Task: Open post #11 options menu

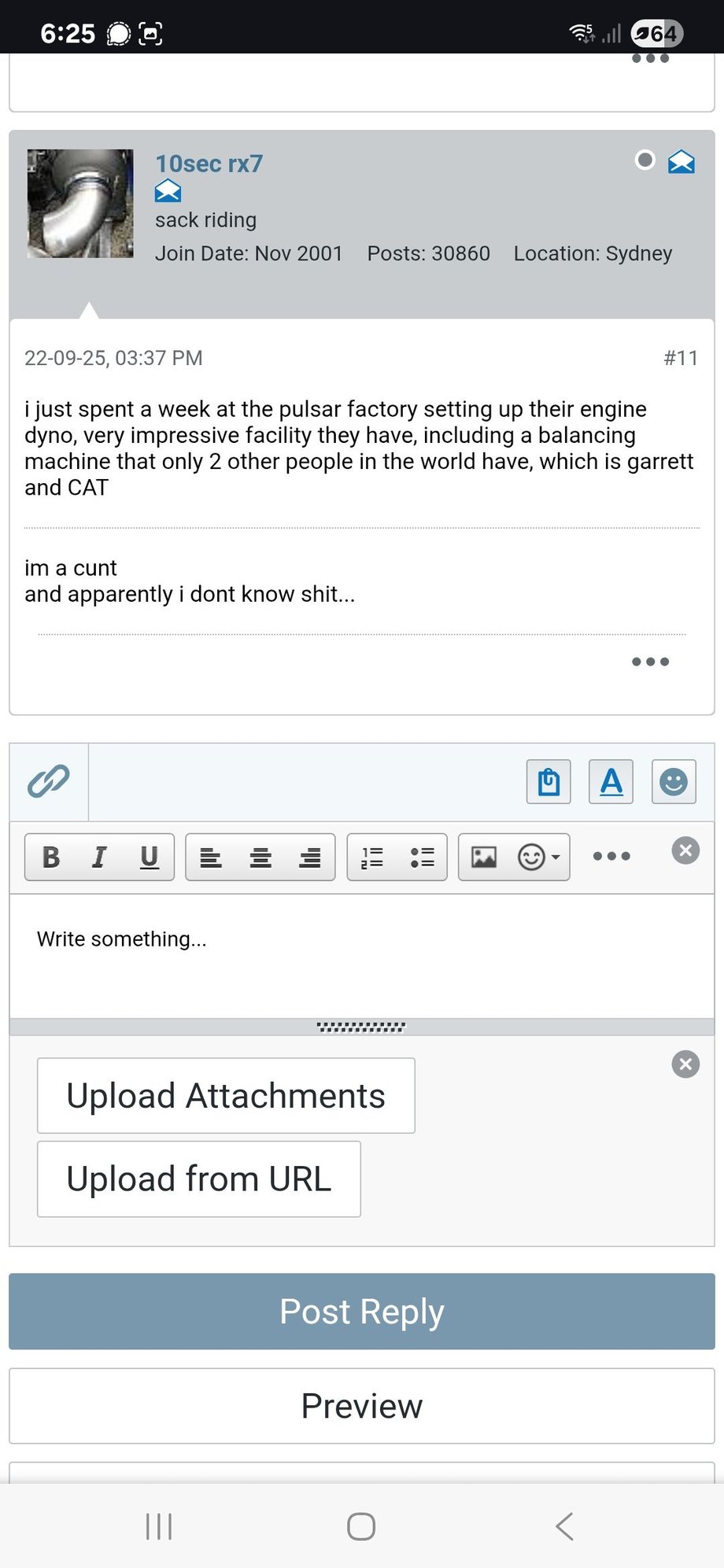Action: coord(650,662)
